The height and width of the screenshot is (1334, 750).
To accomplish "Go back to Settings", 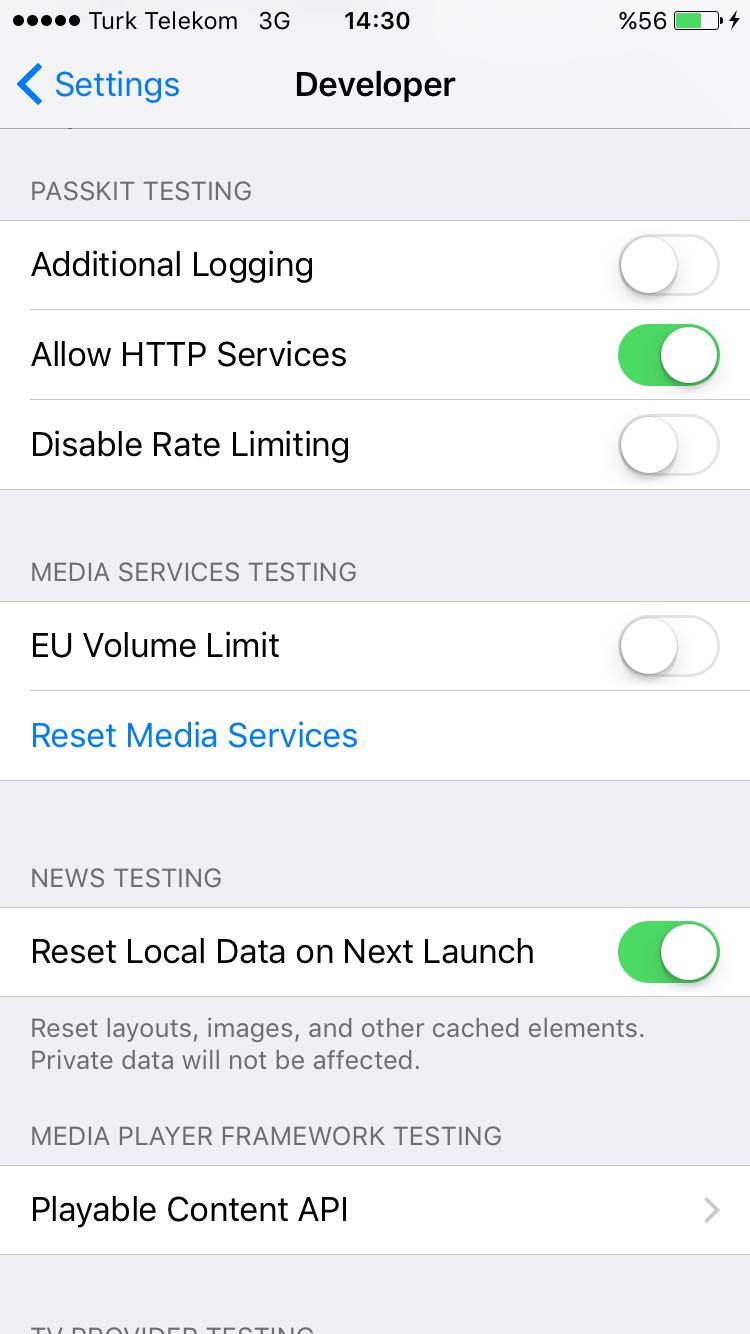I will (98, 85).
